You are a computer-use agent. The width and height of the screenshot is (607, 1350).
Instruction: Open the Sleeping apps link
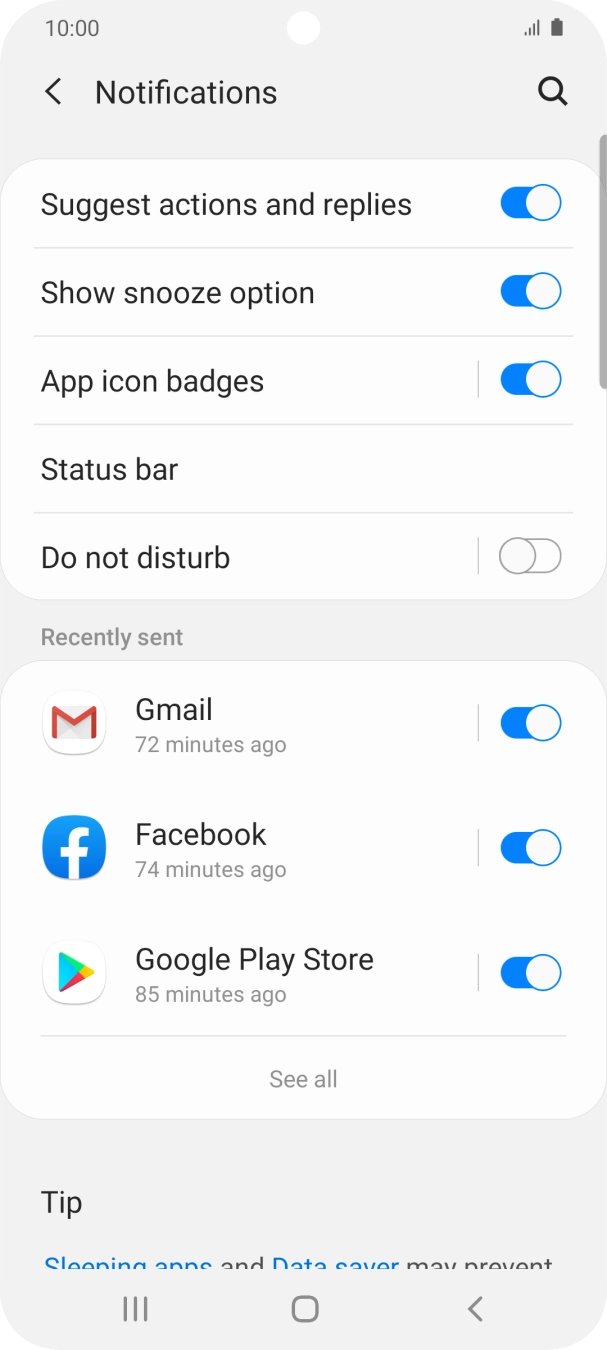pyautogui.click(x=128, y=1264)
